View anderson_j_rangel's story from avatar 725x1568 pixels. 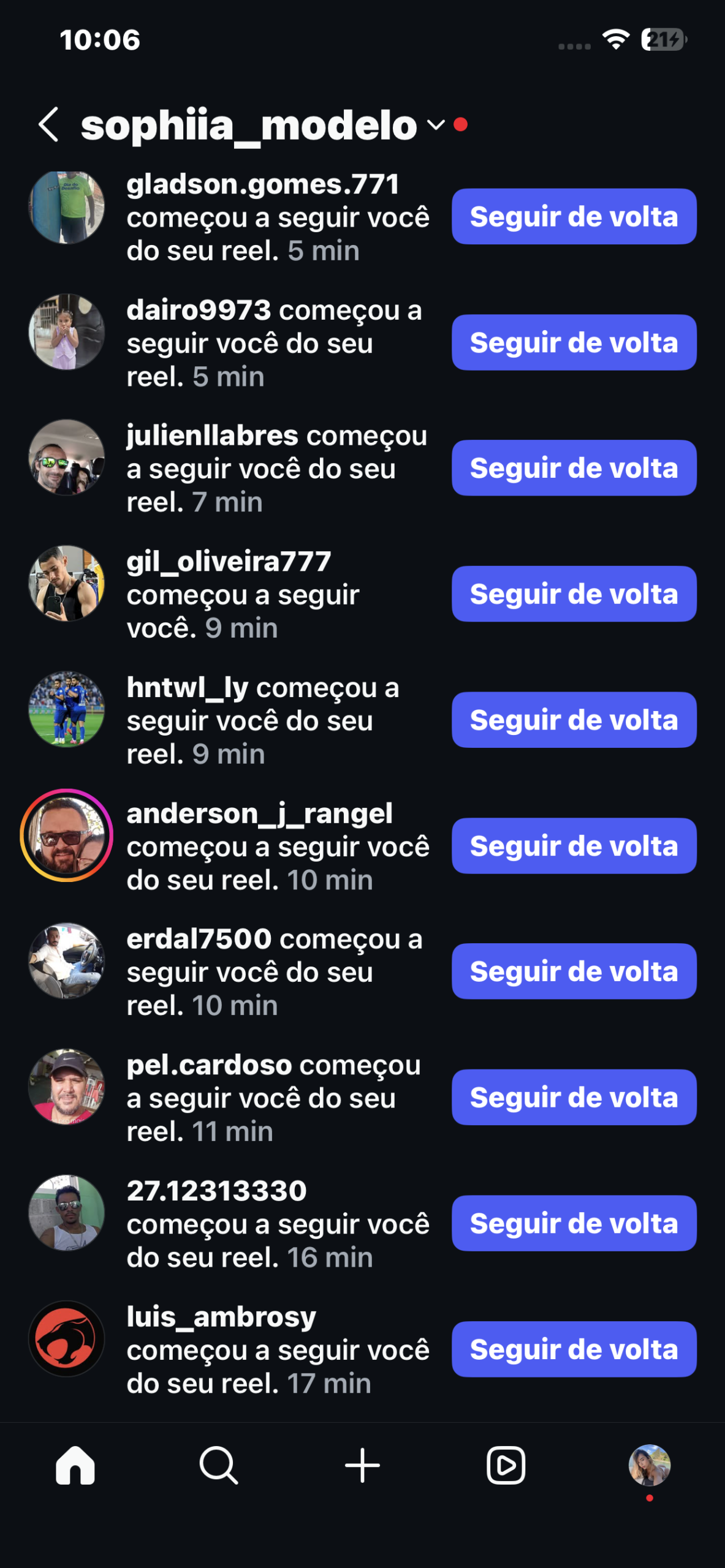[x=66, y=835]
